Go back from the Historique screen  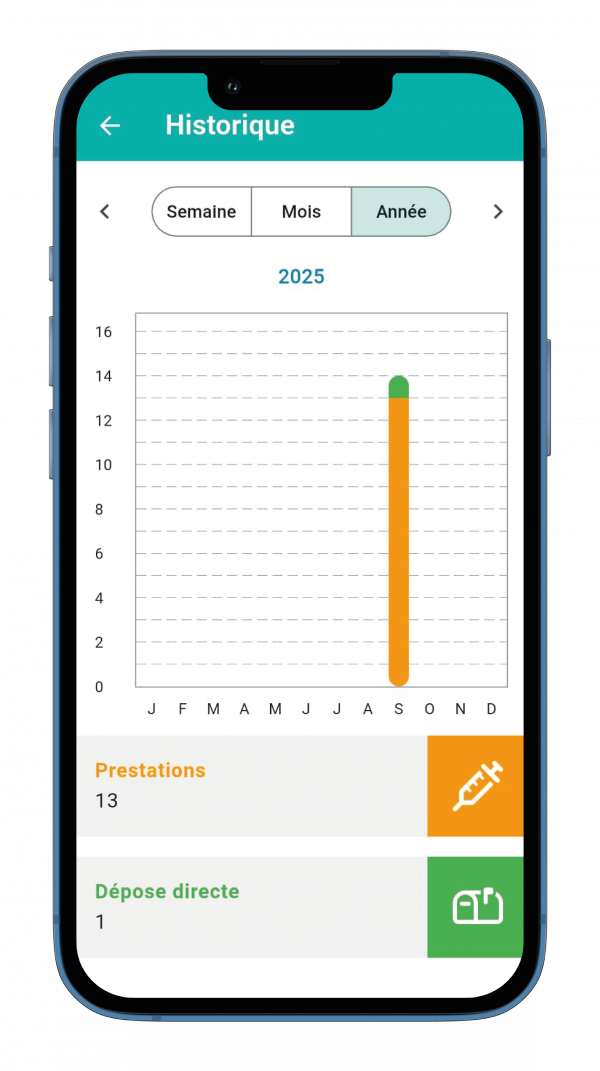click(110, 125)
